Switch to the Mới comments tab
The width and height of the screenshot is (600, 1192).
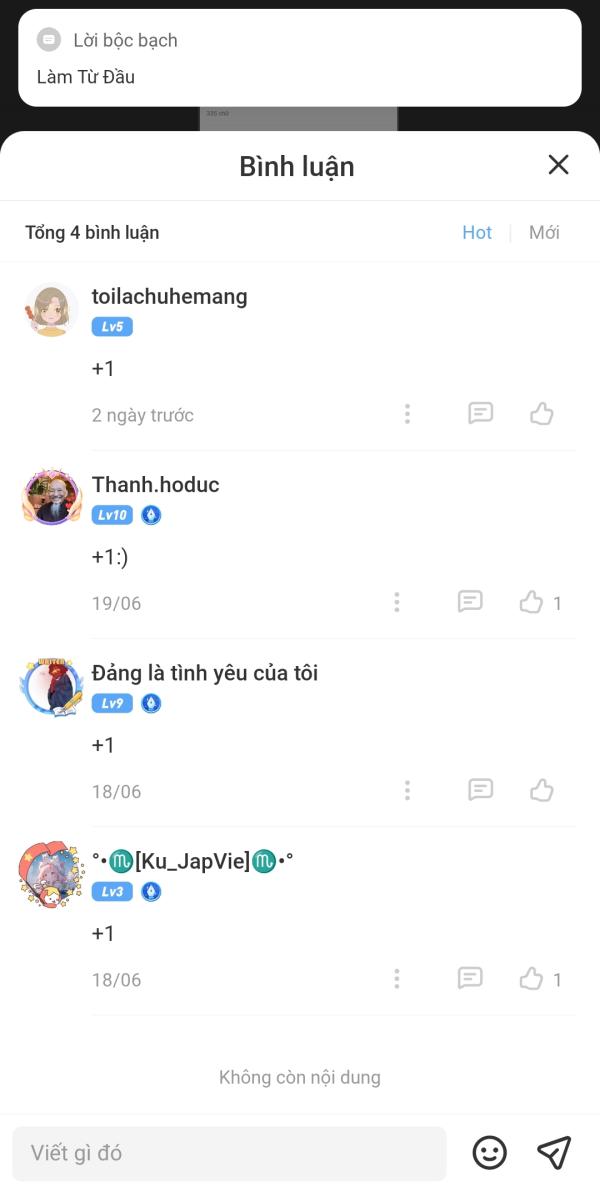[x=544, y=233]
